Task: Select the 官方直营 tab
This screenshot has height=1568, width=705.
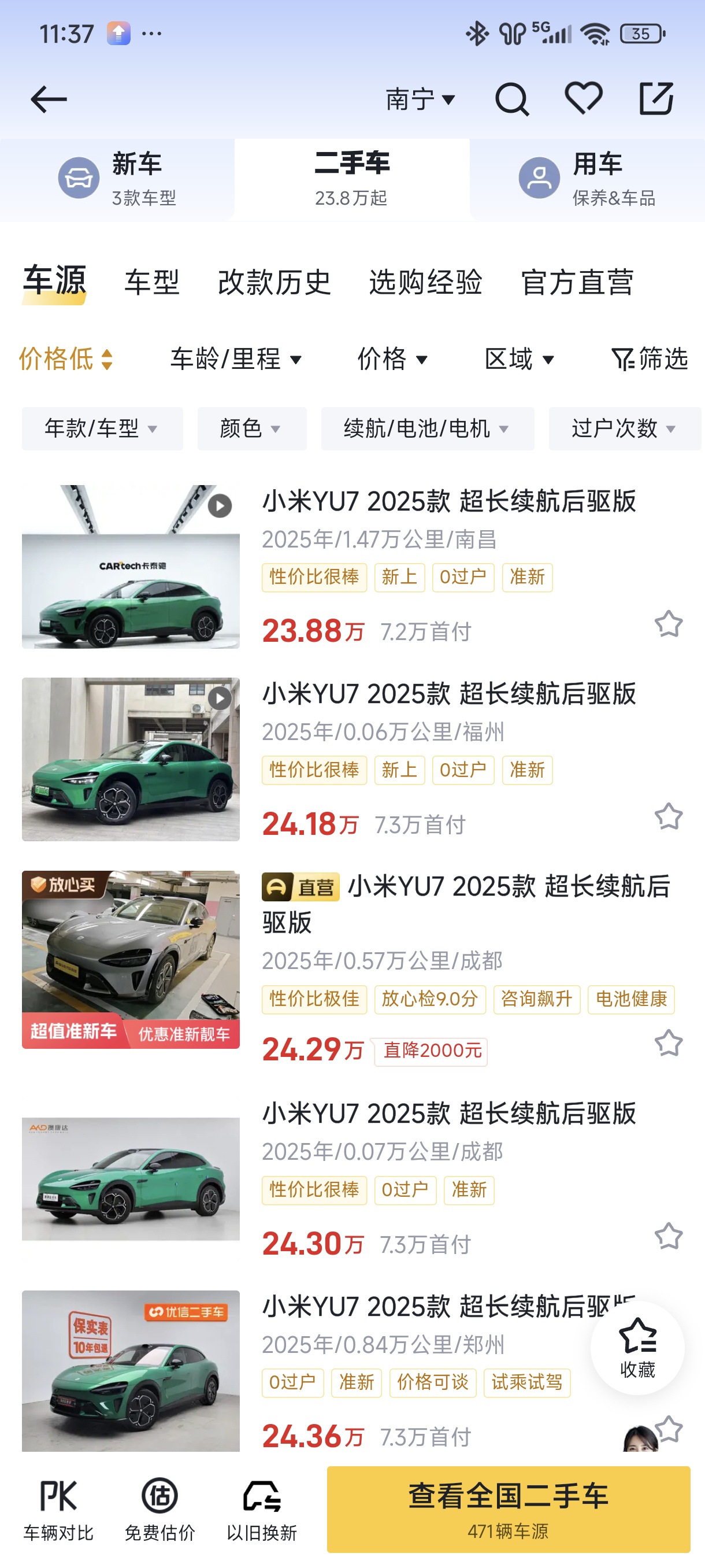Action: click(577, 282)
